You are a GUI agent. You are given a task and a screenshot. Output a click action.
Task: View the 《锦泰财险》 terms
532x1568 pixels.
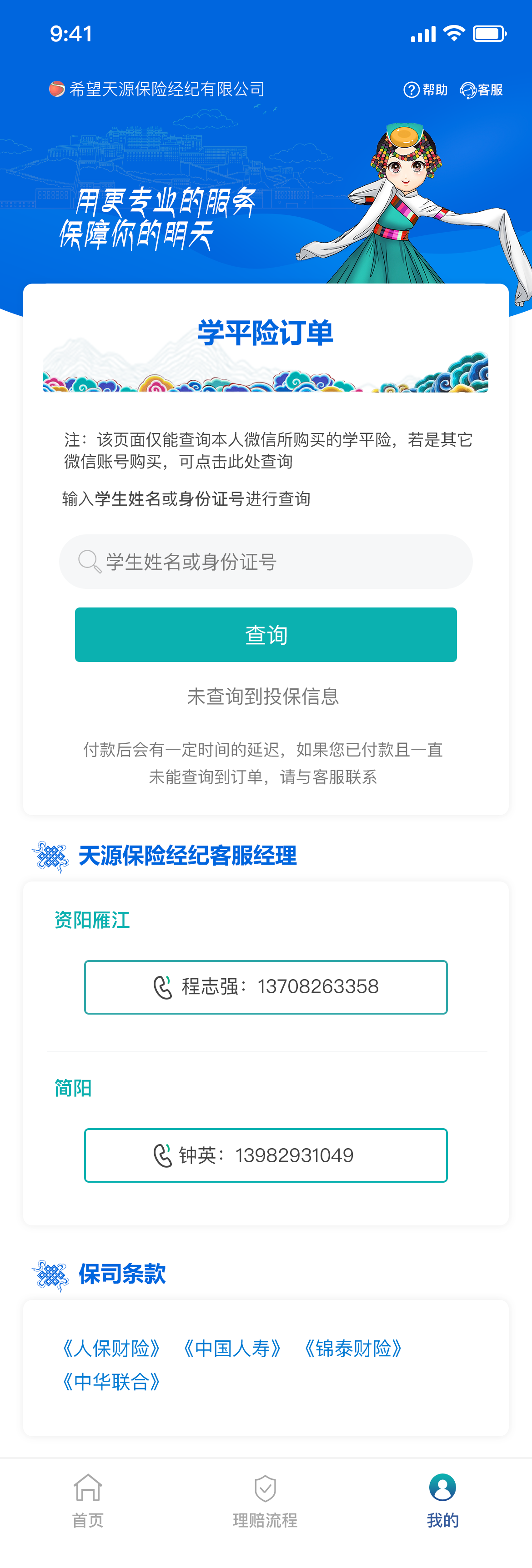tap(353, 1348)
